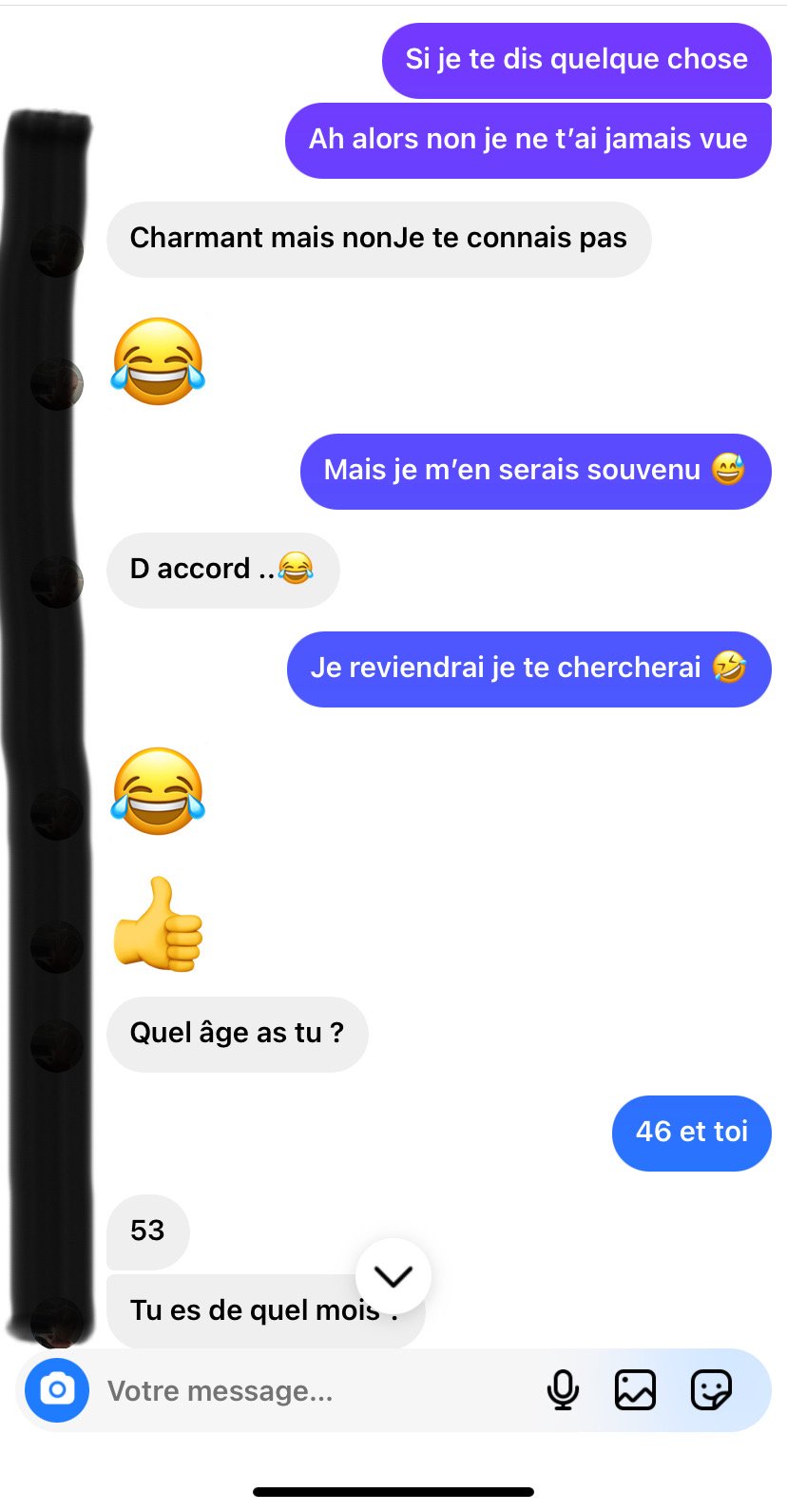The image size is (787, 1512).
Task: Open the sticker picker
Action: pyautogui.click(x=710, y=1390)
